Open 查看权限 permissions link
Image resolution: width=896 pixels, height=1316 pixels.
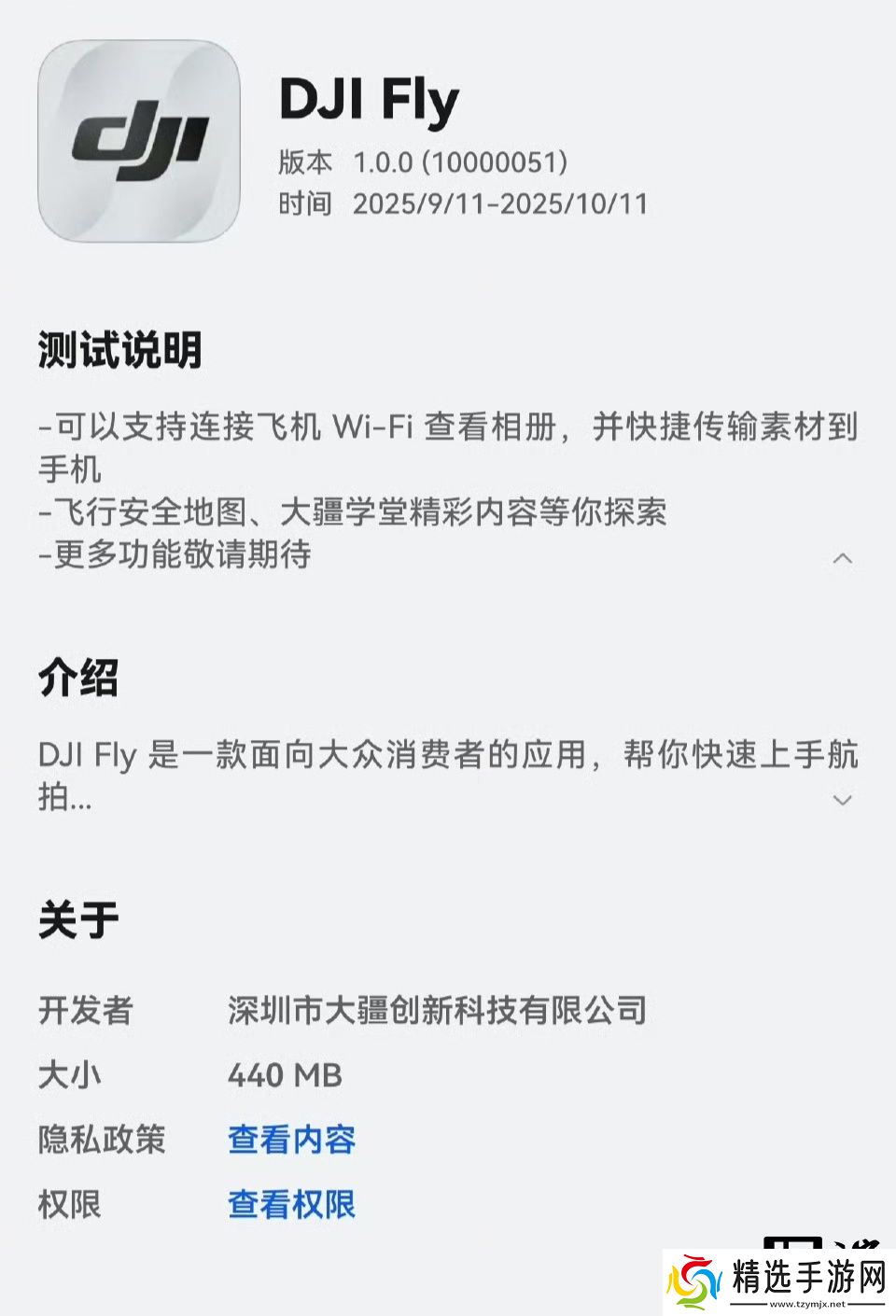pos(291,1204)
